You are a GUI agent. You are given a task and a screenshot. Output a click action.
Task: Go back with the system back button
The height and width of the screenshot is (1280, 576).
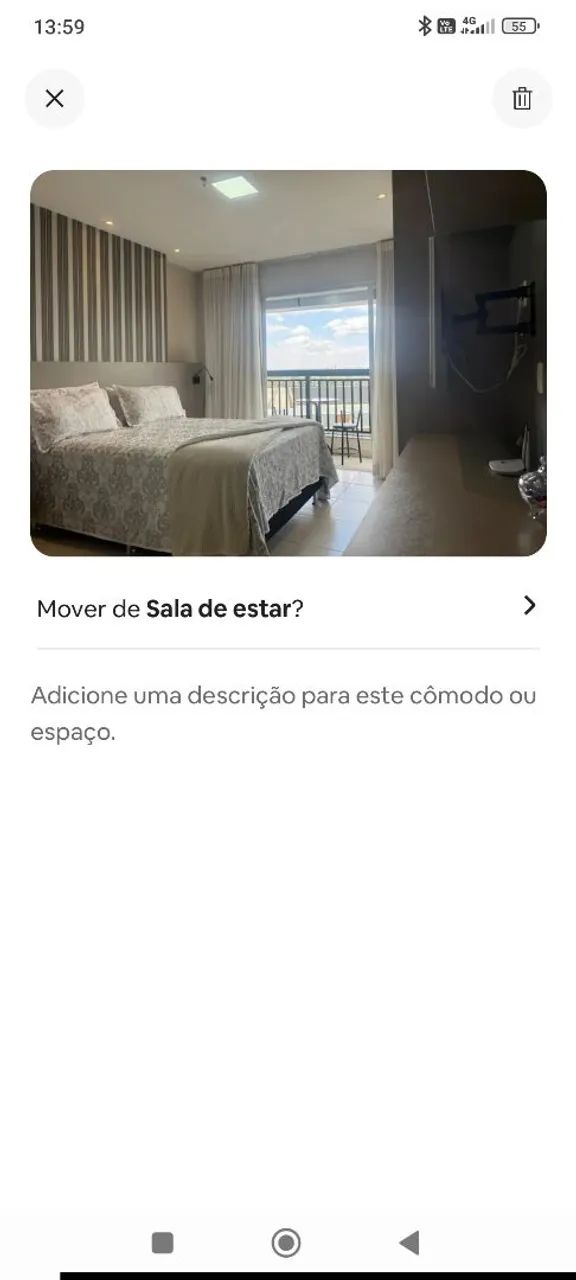pos(409,1242)
